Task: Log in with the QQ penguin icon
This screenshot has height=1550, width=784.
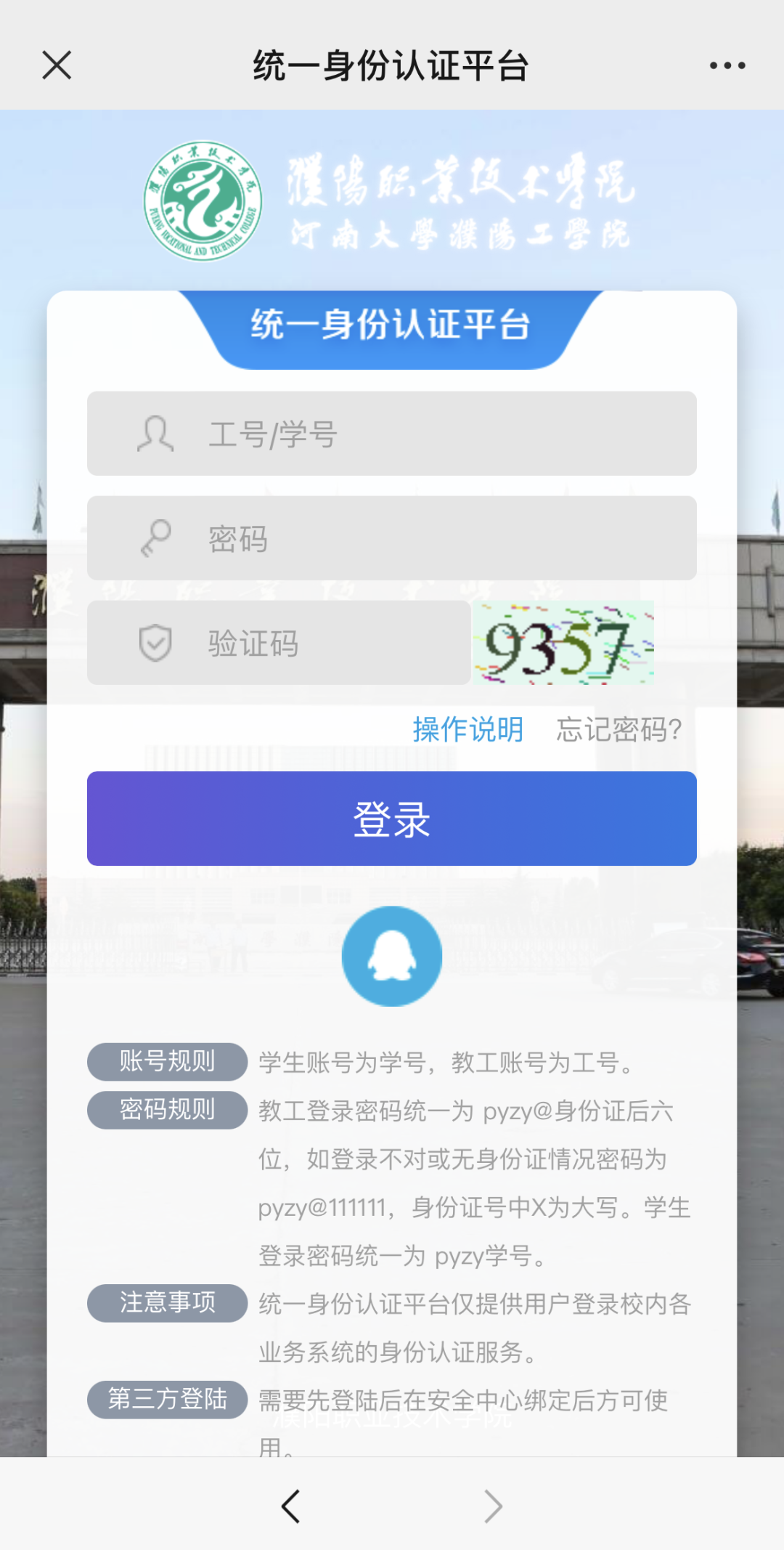Action: click(392, 956)
